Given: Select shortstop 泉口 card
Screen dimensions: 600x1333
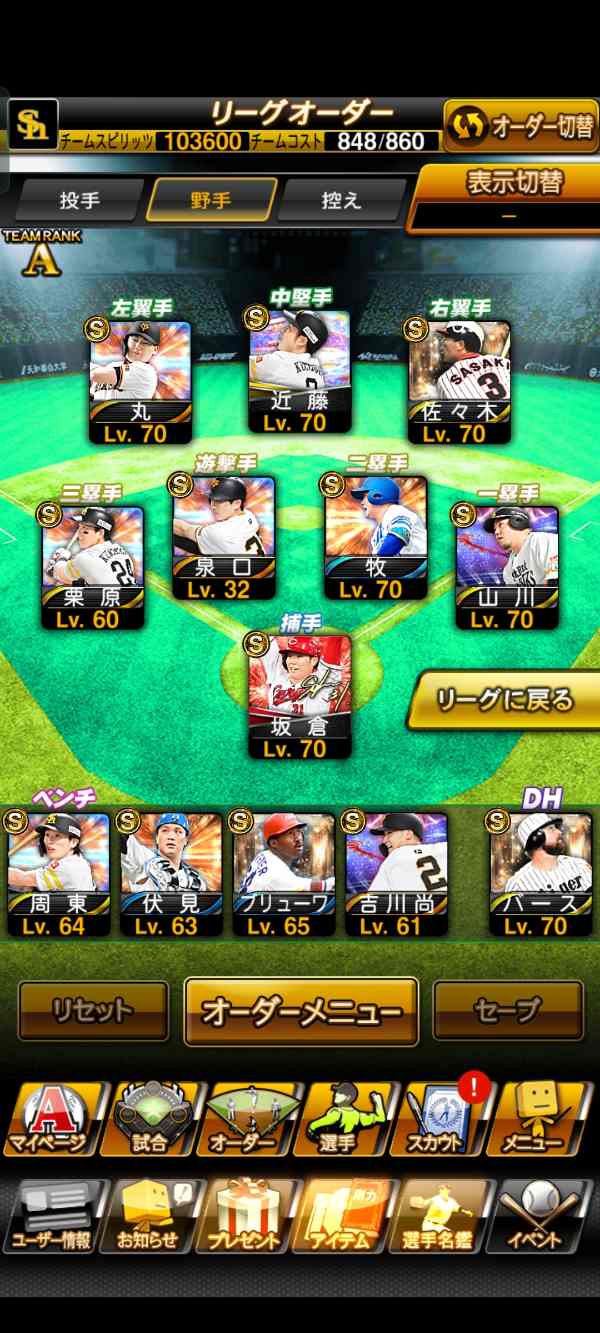Looking at the screenshot, I should [224, 538].
